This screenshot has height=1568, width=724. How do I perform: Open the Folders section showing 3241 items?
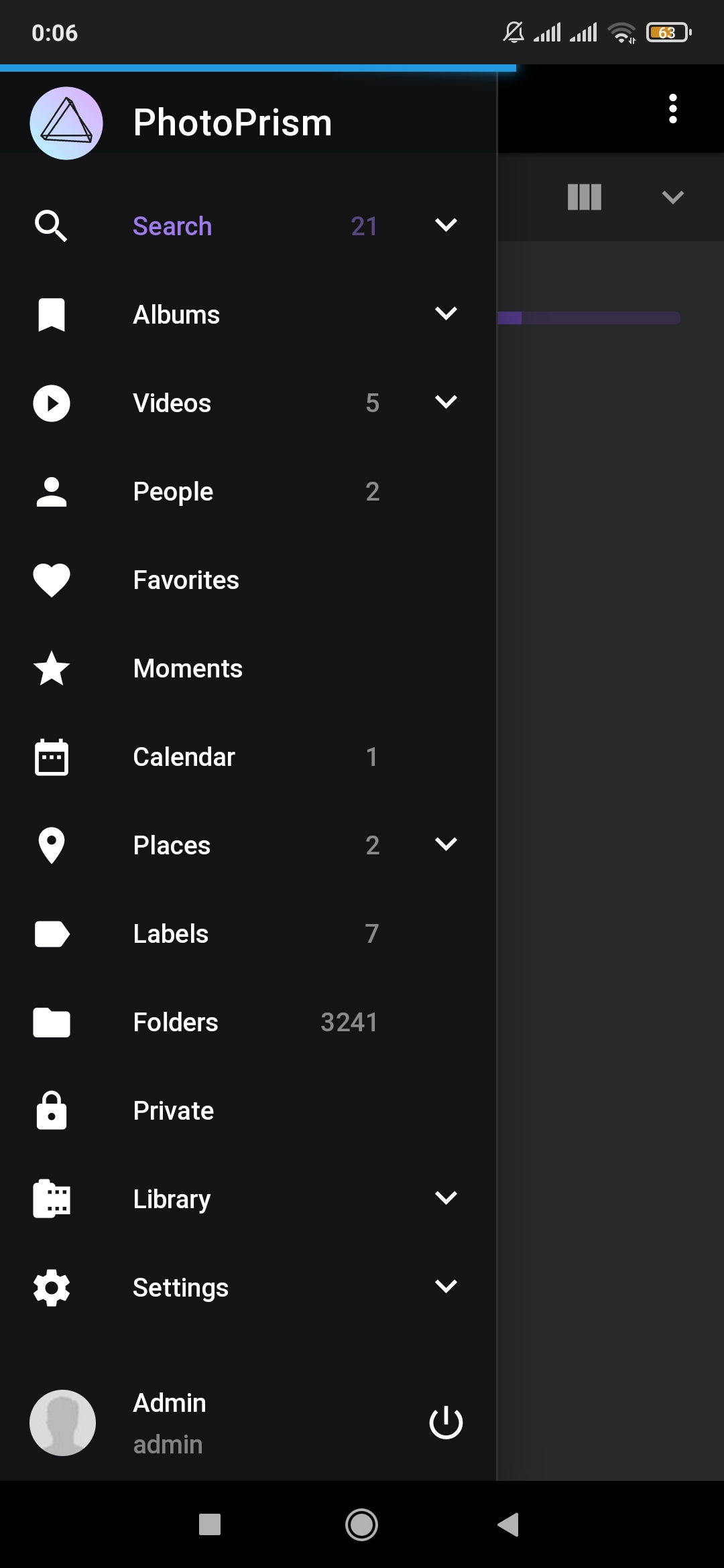point(175,1022)
